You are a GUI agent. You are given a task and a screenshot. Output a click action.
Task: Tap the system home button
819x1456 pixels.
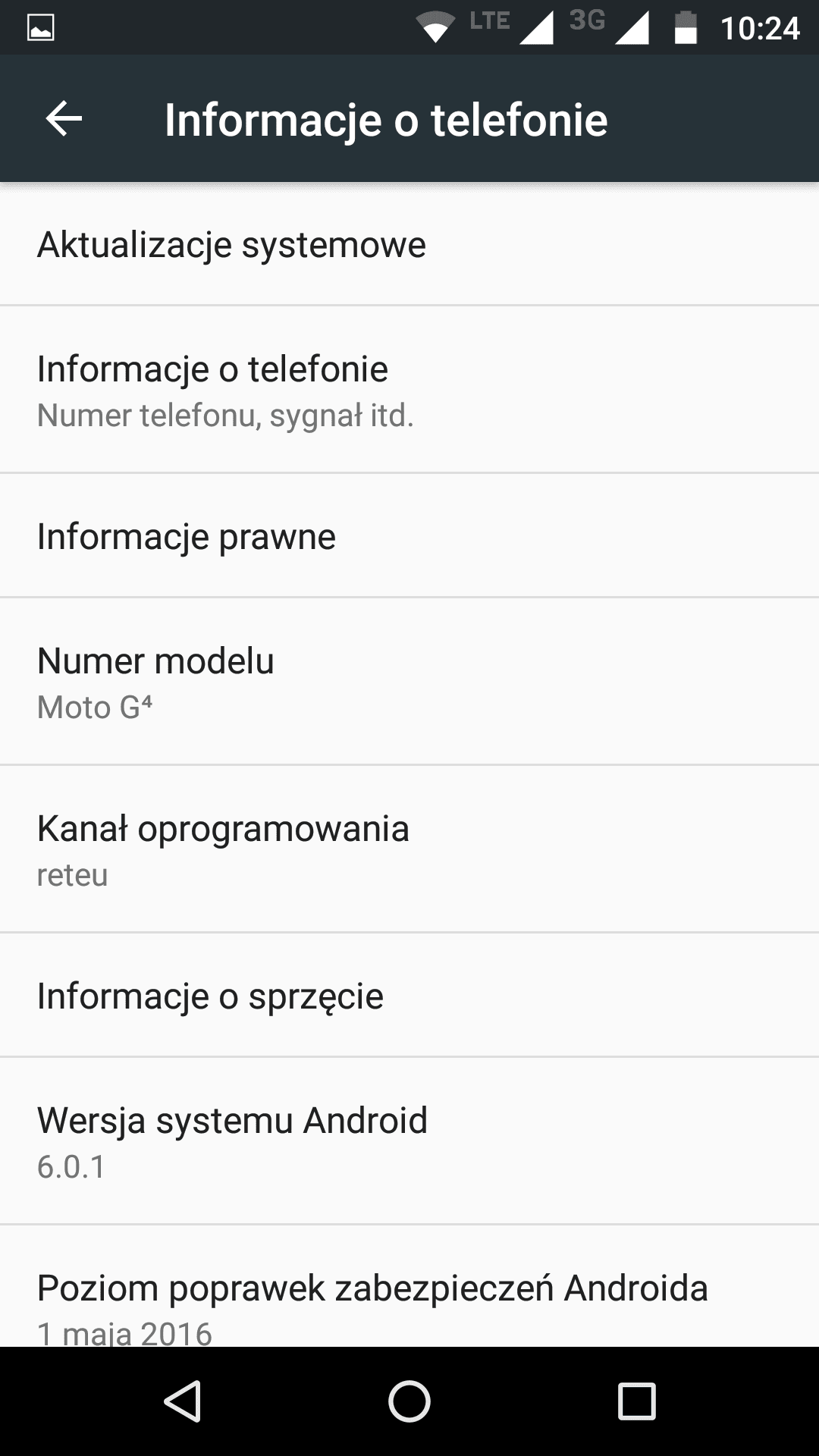tap(409, 1401)
